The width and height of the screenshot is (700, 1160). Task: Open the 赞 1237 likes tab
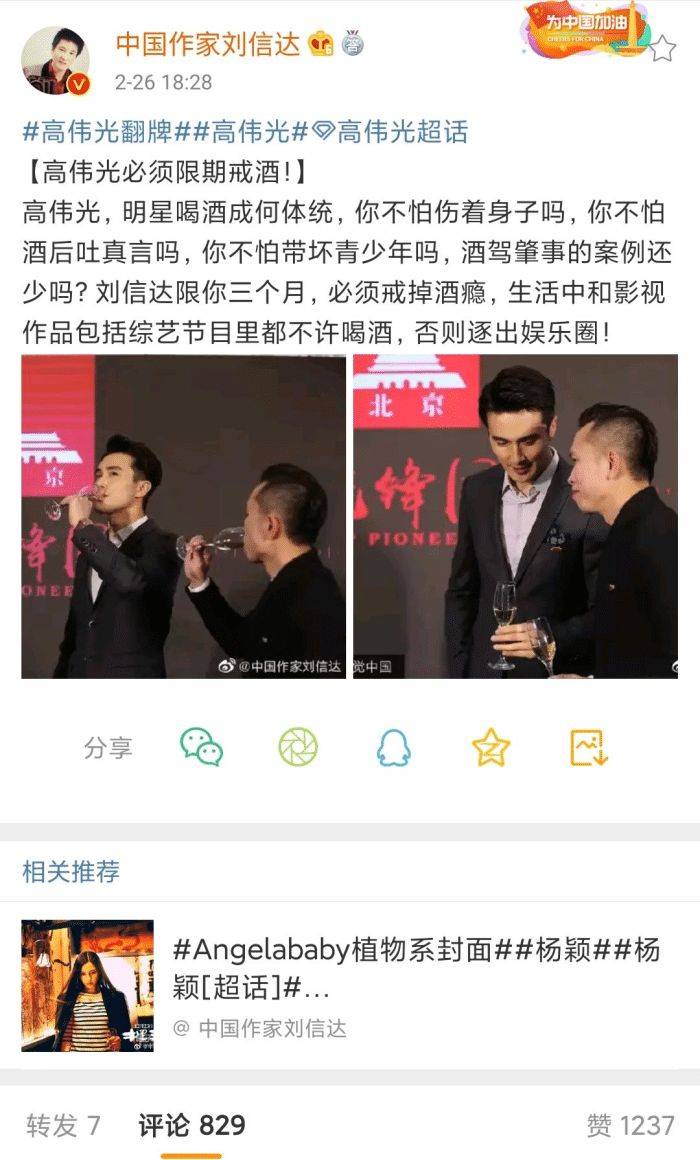click(x=630, y=1125)
